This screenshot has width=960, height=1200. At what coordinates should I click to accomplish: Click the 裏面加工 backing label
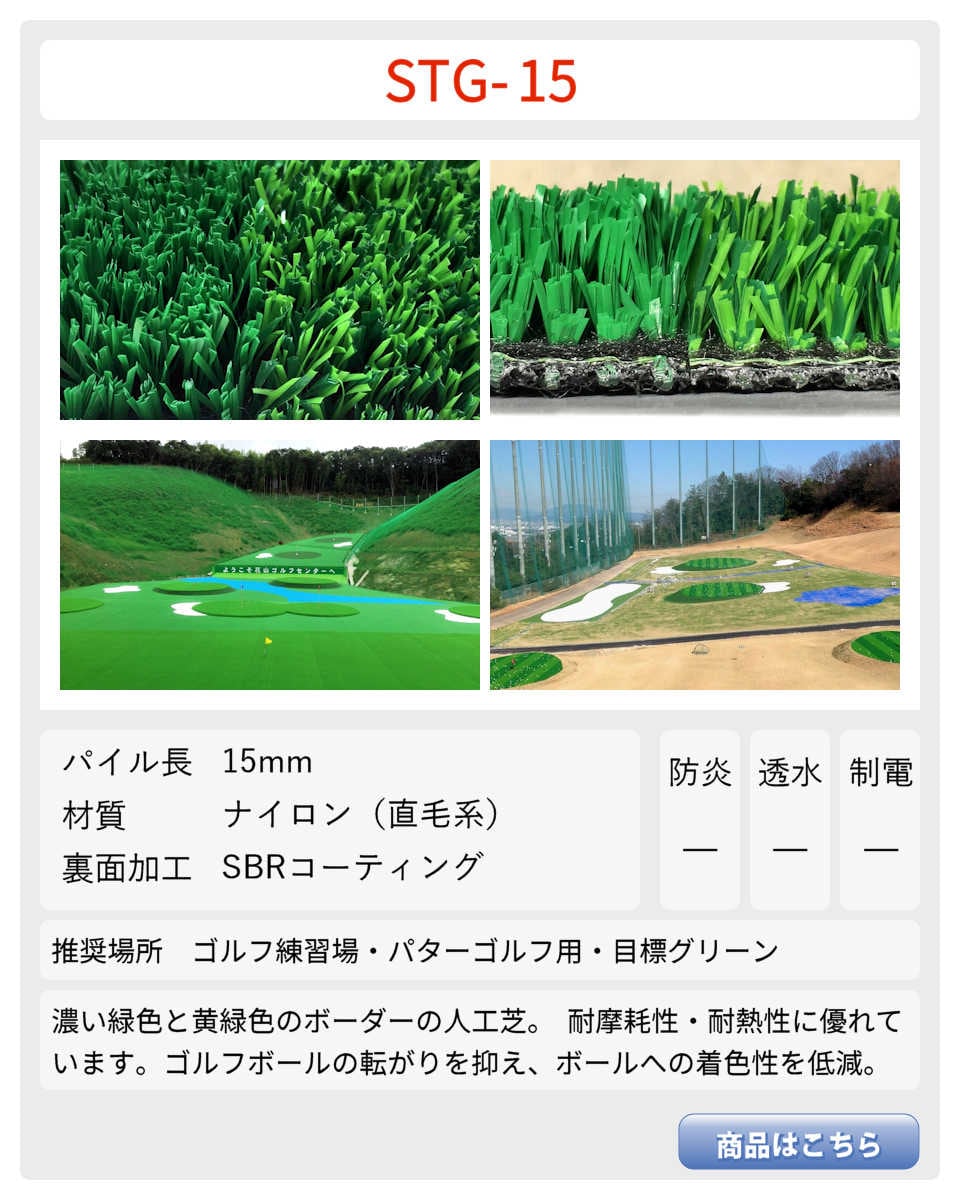(127, 866)
